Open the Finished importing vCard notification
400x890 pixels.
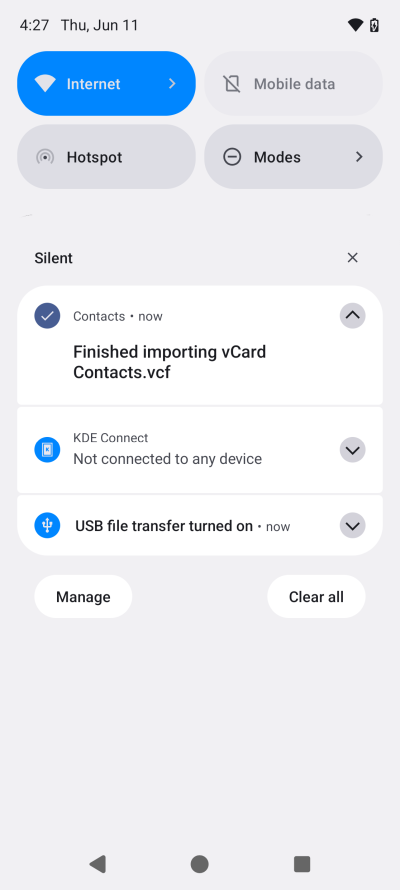tap(200, 345)
